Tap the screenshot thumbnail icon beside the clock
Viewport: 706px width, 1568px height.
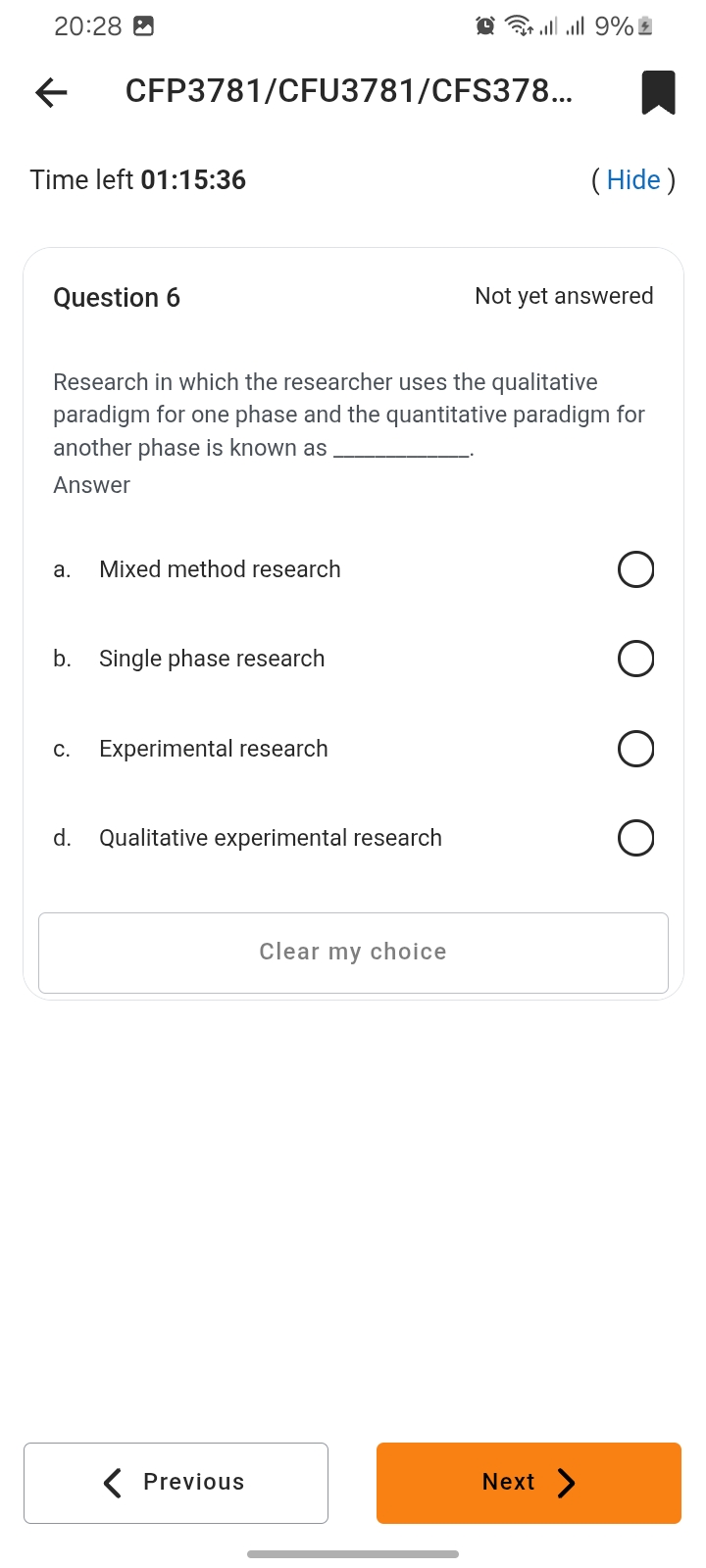pyautogui.click(x=142, y=25)
